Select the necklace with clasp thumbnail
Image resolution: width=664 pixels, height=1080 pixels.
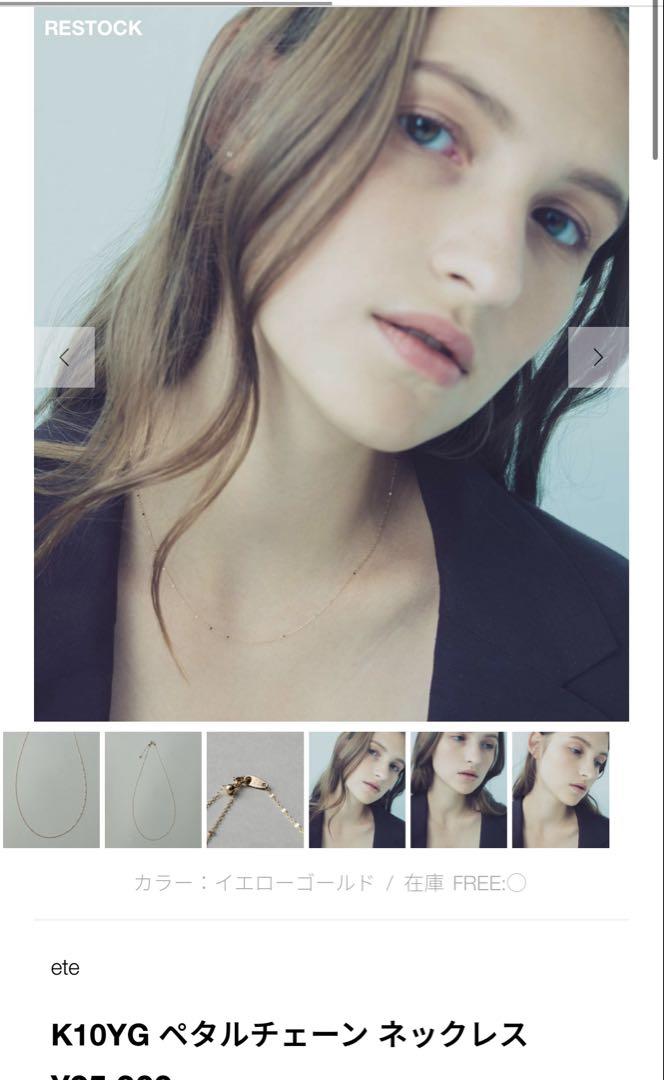coord(153,789)
